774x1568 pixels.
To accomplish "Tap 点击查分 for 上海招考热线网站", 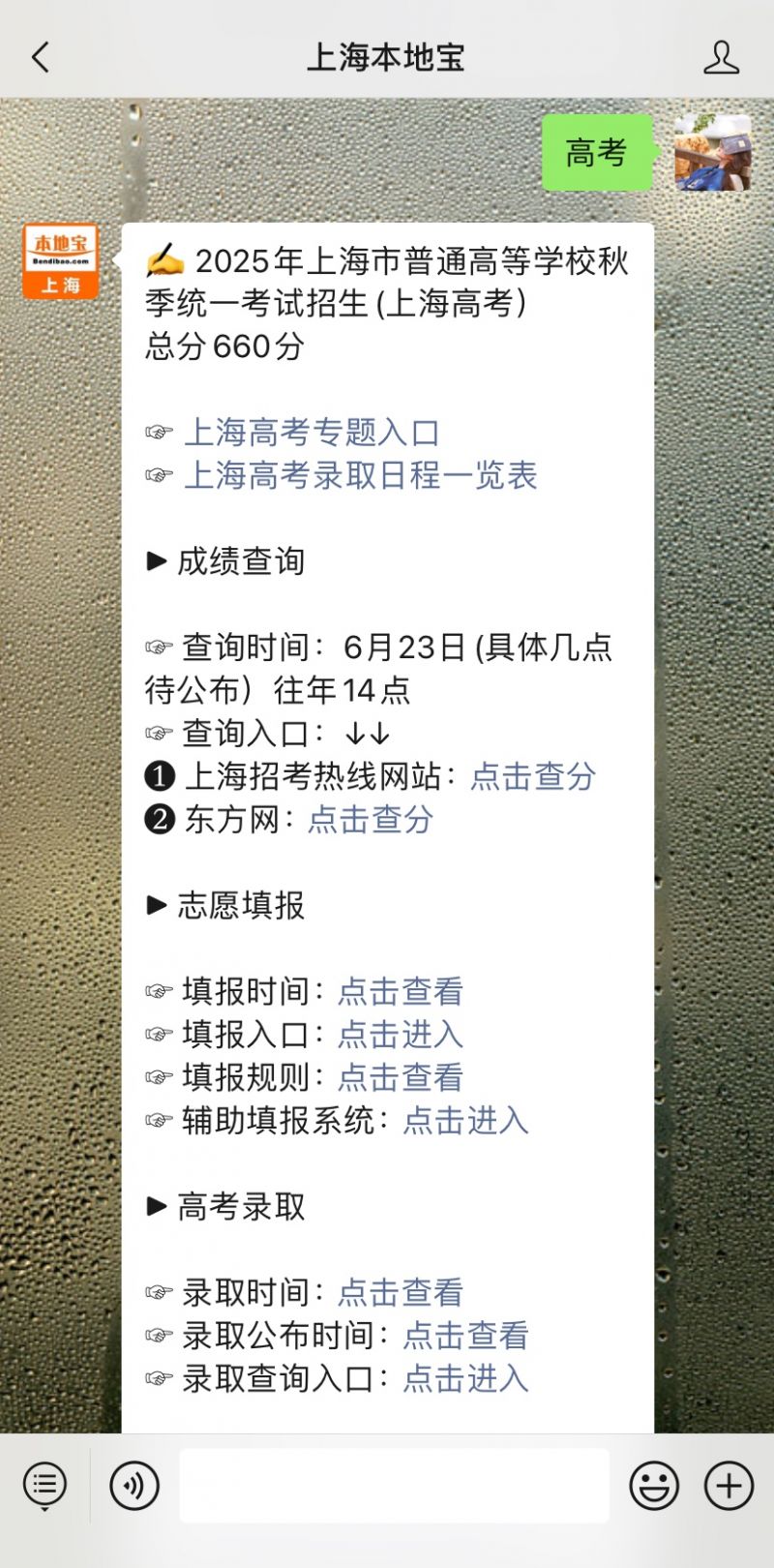I will click(x=533, y=776).
